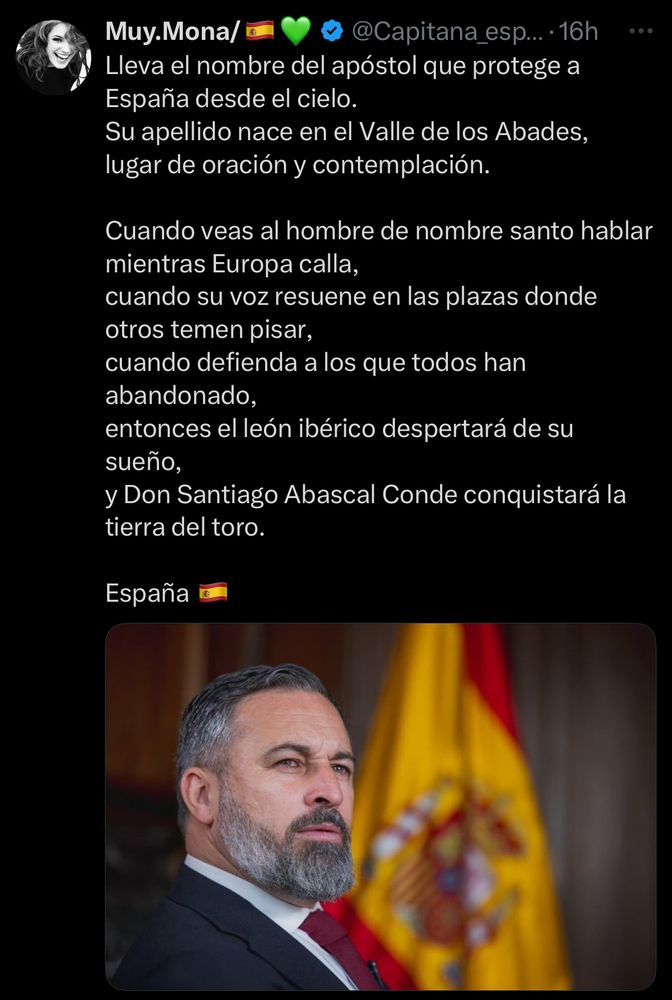Viewport: 672px width, 1000px height.
Task: Open the @Capitana_esp handle link
Action: tap(448, 31)
